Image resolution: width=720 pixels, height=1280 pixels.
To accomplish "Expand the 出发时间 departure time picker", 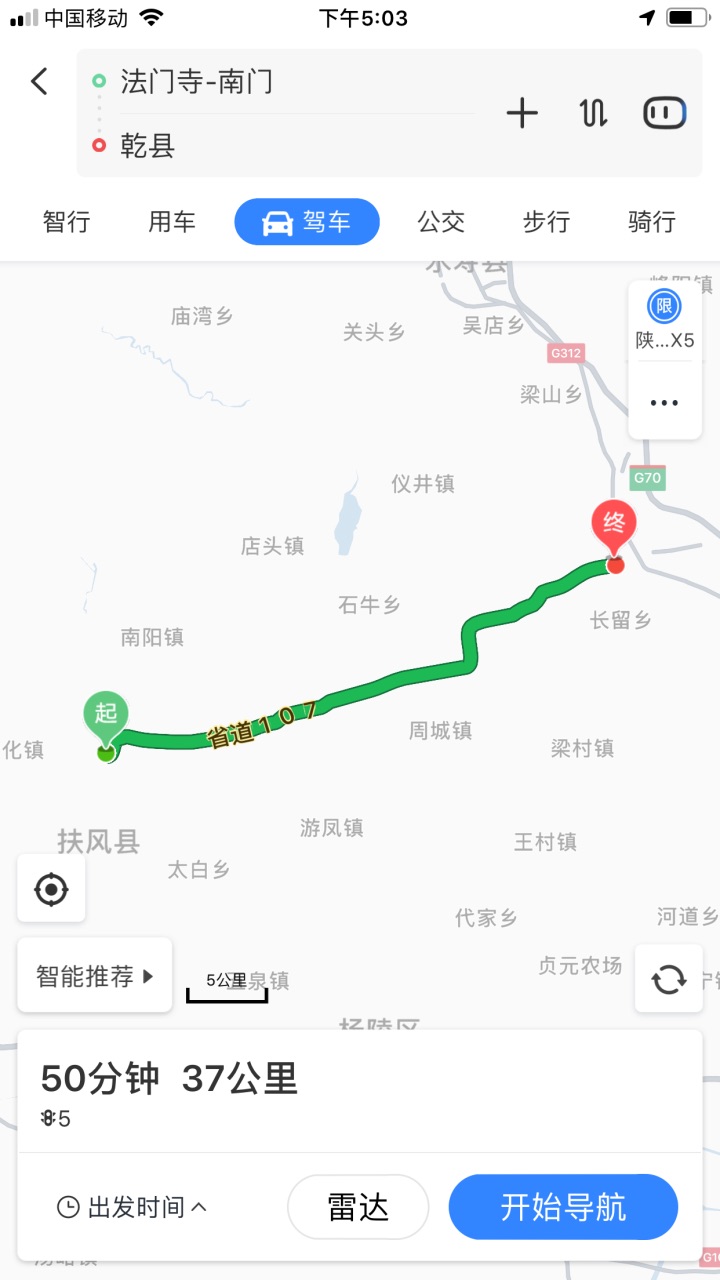I will click(x=132, y=1207).
